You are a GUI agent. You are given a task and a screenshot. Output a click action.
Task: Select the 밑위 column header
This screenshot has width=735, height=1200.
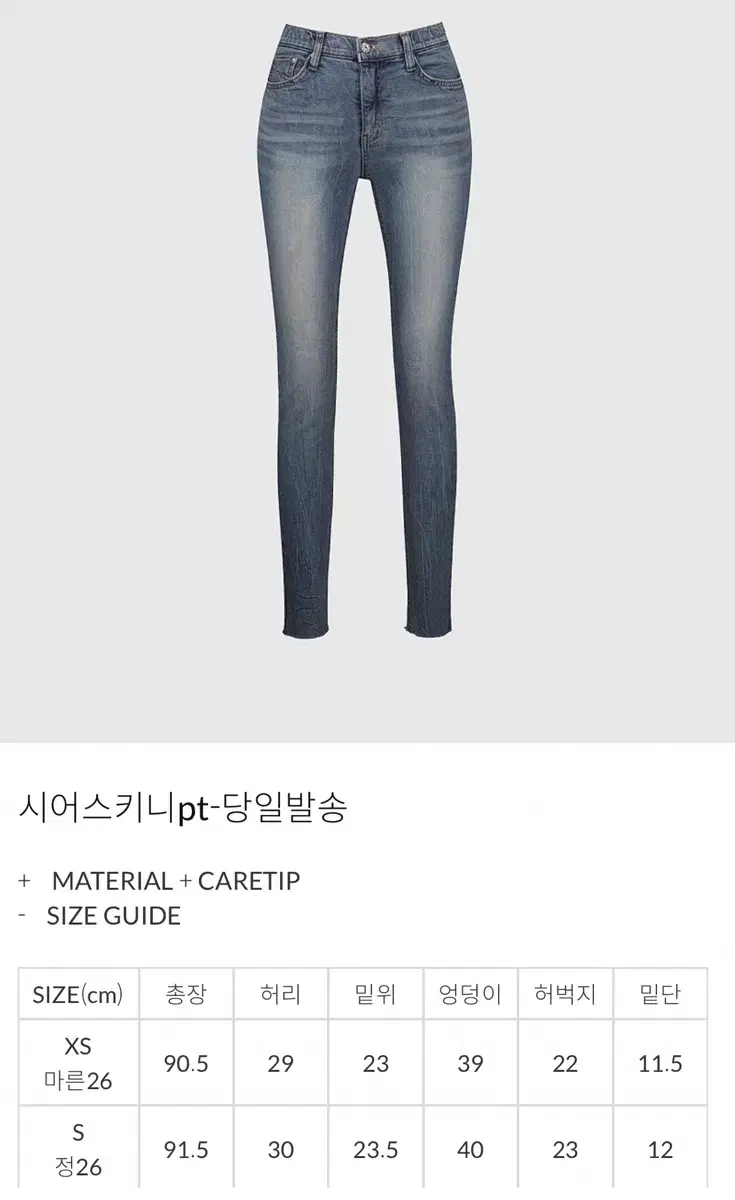click(x=375, y=994)
